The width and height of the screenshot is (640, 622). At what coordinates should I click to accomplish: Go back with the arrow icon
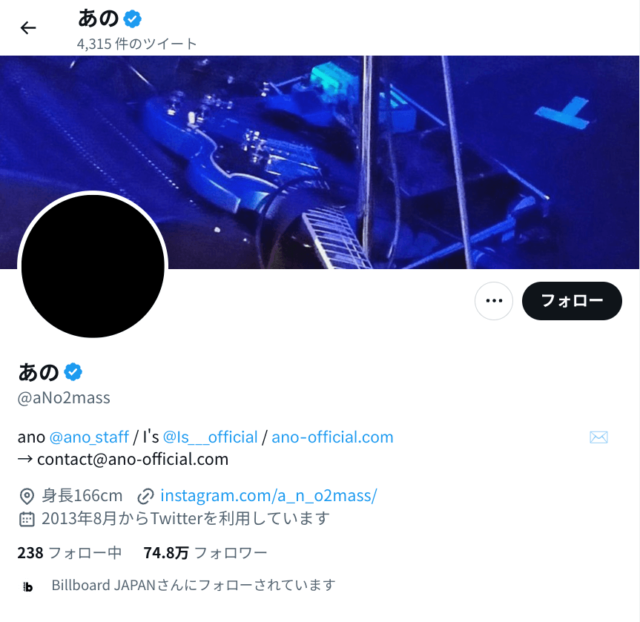click(28, 28)
